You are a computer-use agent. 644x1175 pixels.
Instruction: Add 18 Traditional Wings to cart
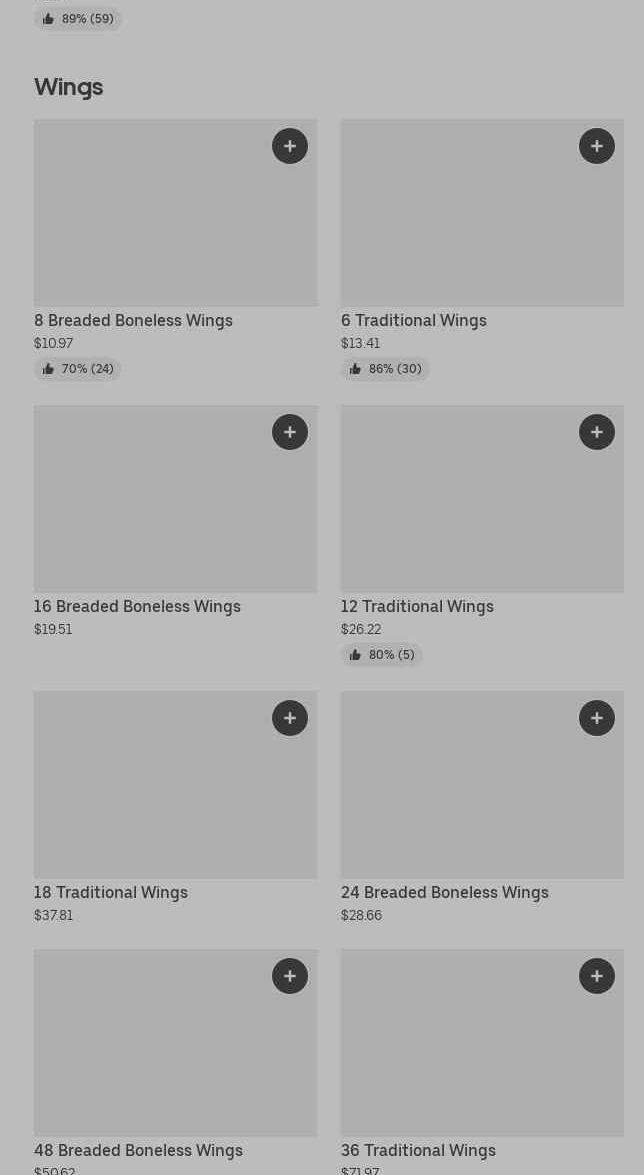pyautogui.click(x=290, y=718)
